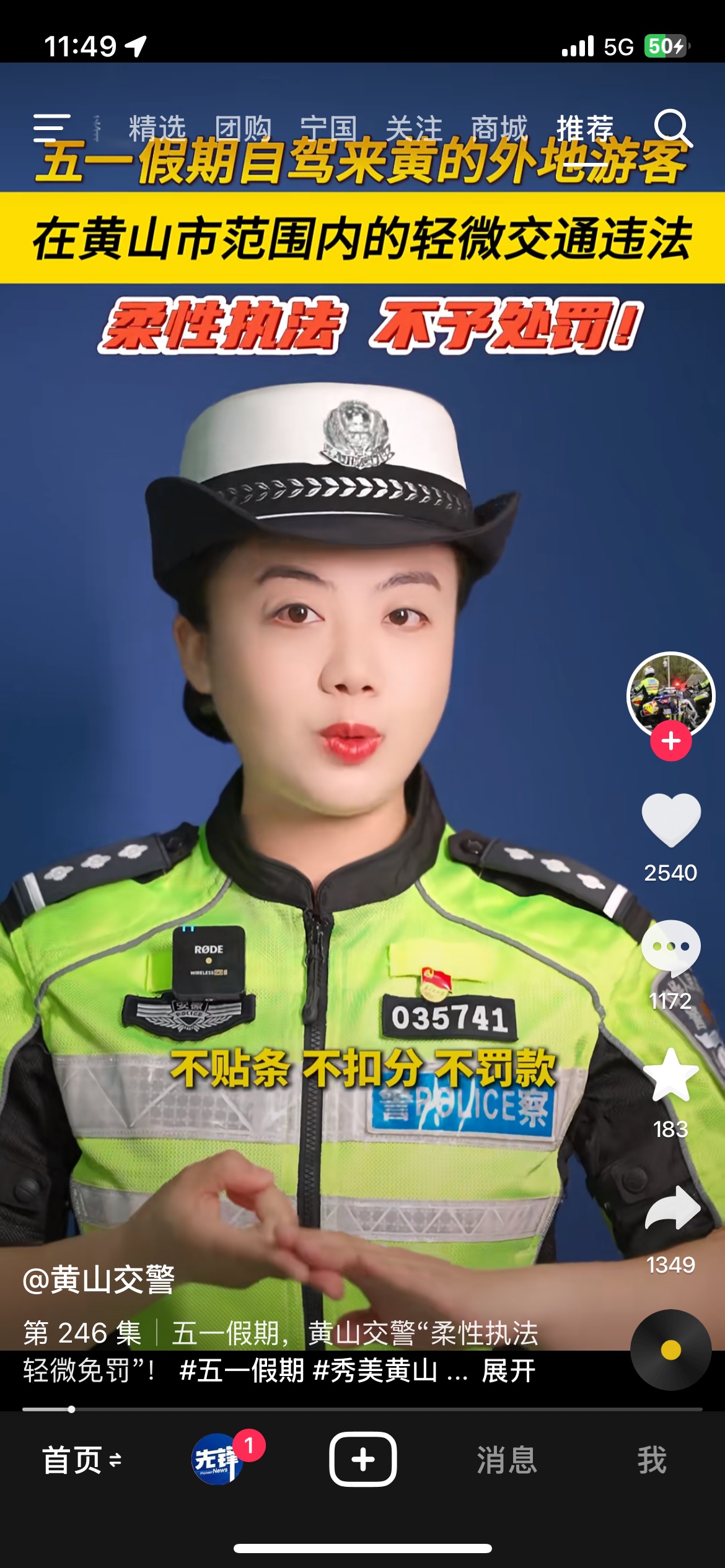Viewport: 725px width, 1568px height.
Task: Go to the 消息 tab
Action: tap(507, 1460)
